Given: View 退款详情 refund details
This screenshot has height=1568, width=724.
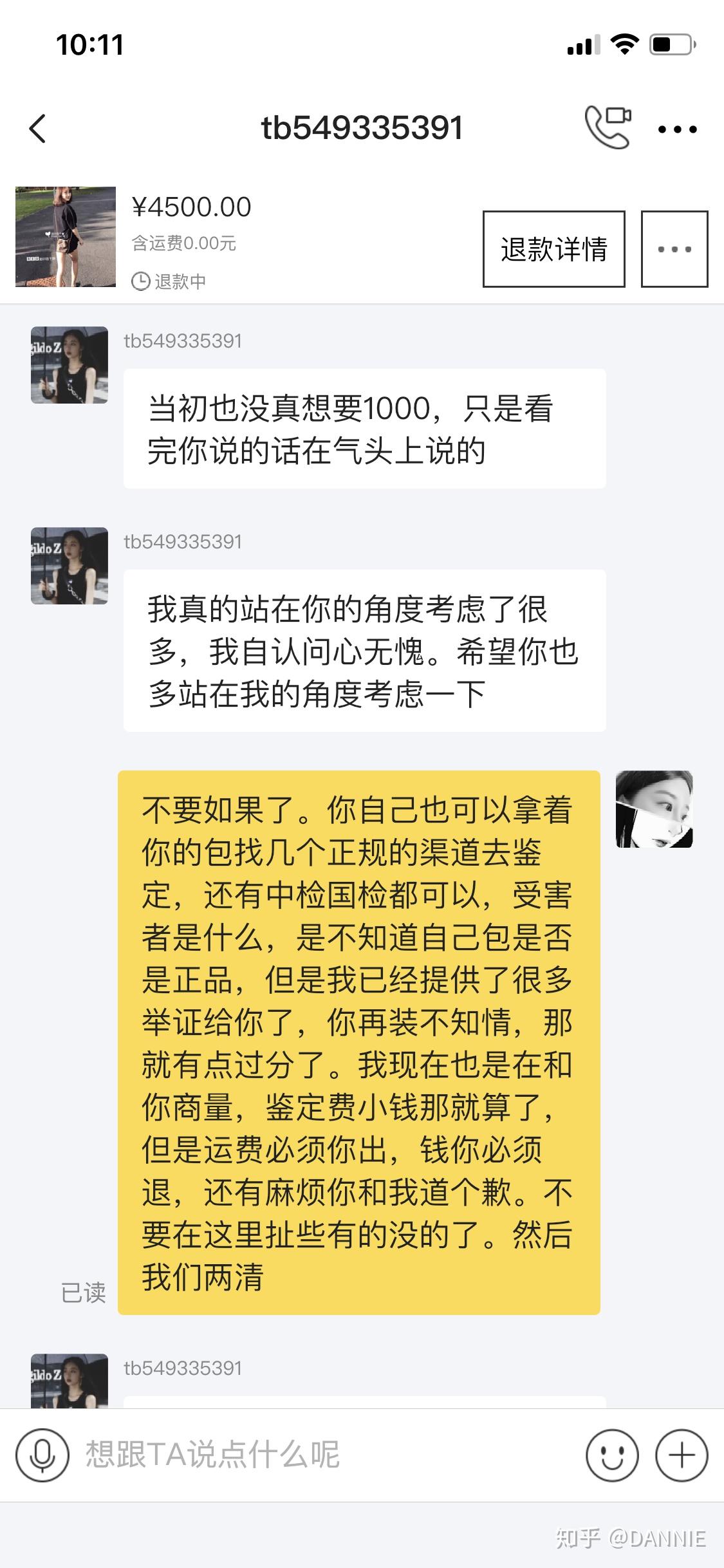Looking at the screenshot, I should pyautogui.click(x=553, y=249).
